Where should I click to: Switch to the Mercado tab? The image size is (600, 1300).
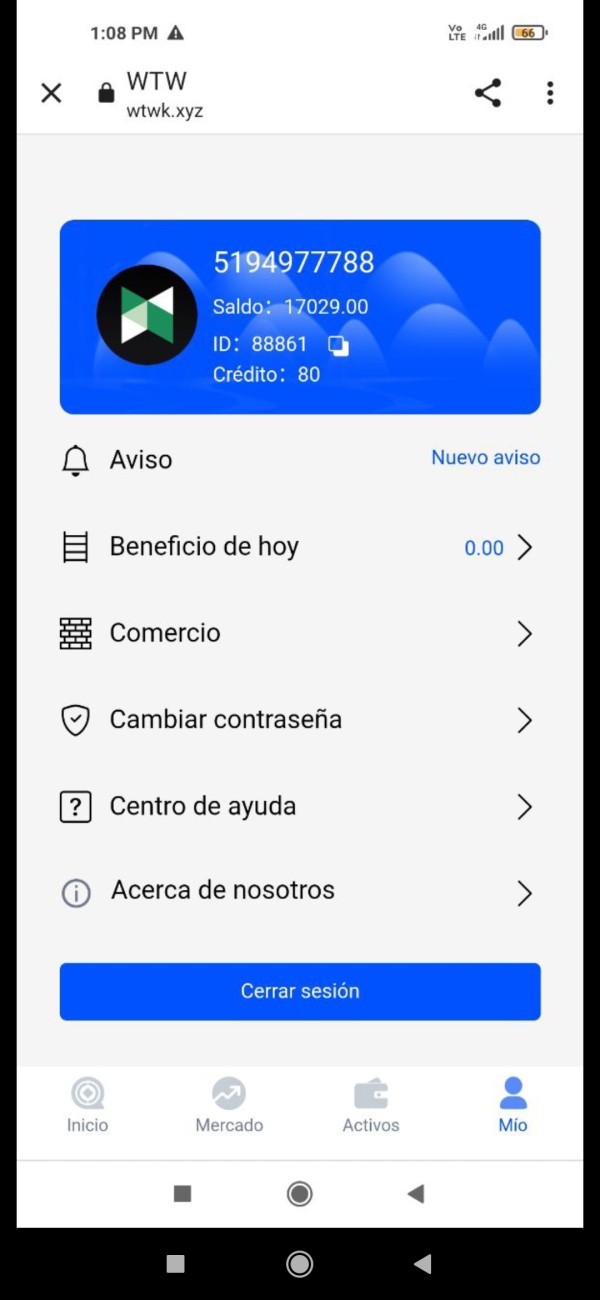[229, 1105]
